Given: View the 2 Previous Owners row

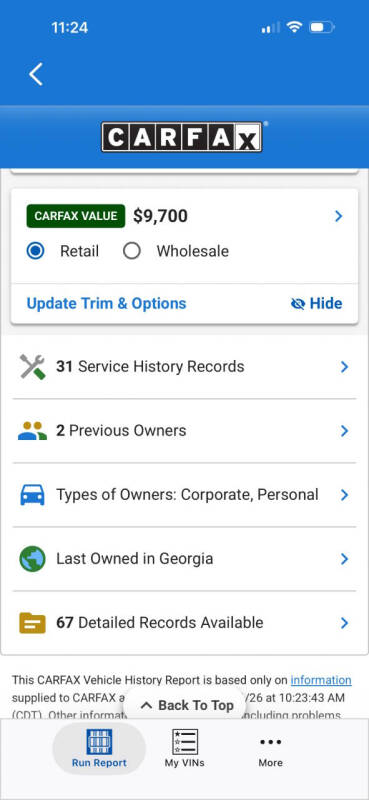Looking at the screenshot, I should [x=184, y=431].
